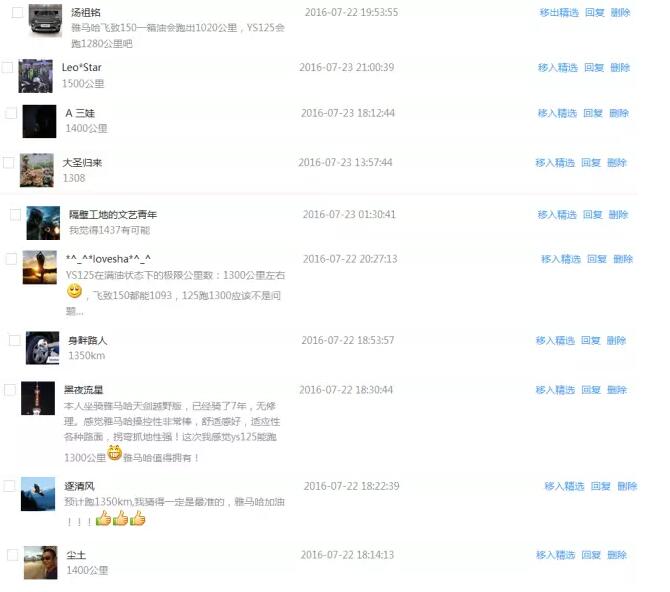This screenshot has height=592, width=670.
Task: Reply to A 三娃's 1400公里 comment
Action: coord(593,113)
